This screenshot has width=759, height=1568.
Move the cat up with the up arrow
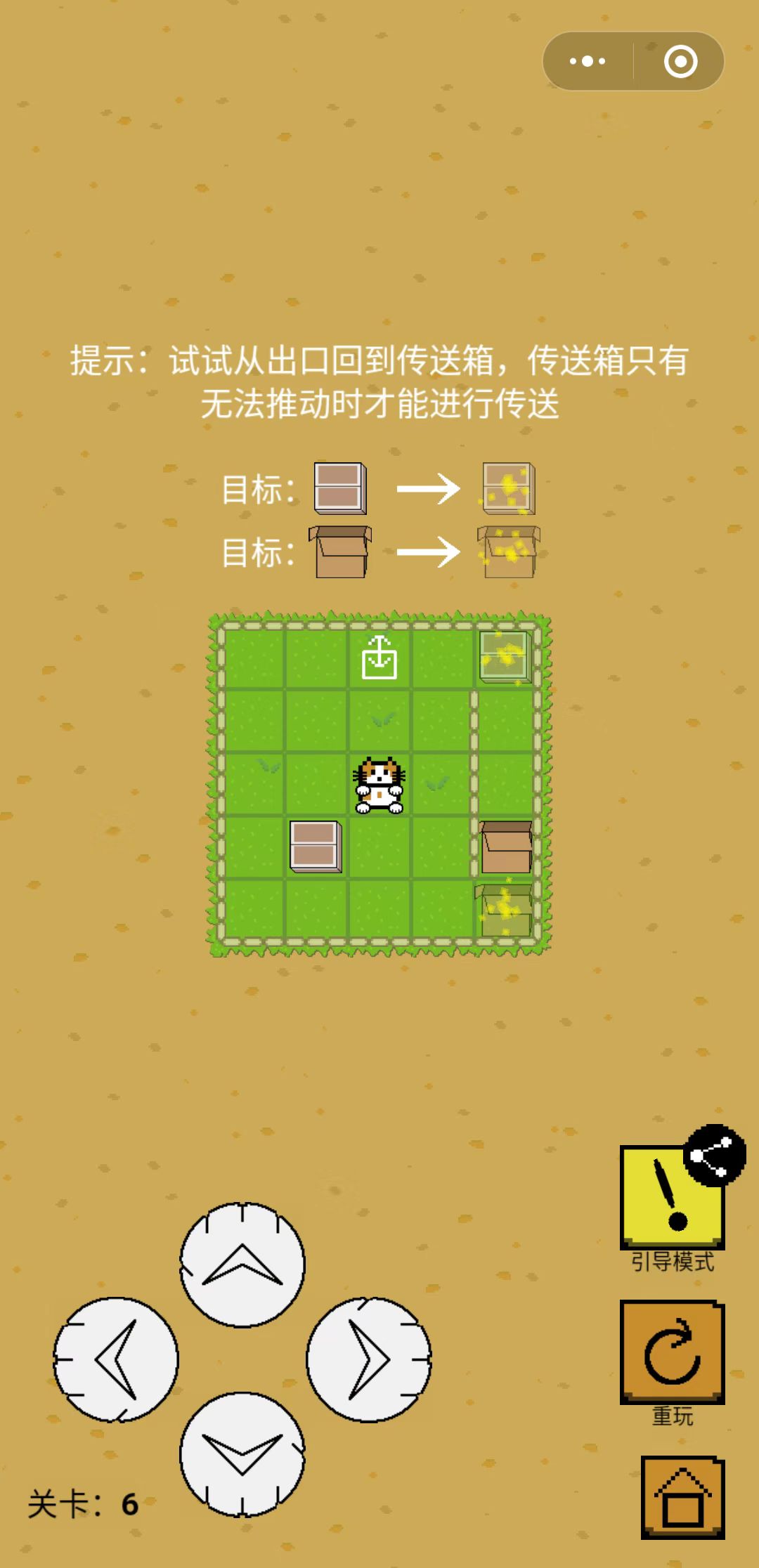[242, 1265]
